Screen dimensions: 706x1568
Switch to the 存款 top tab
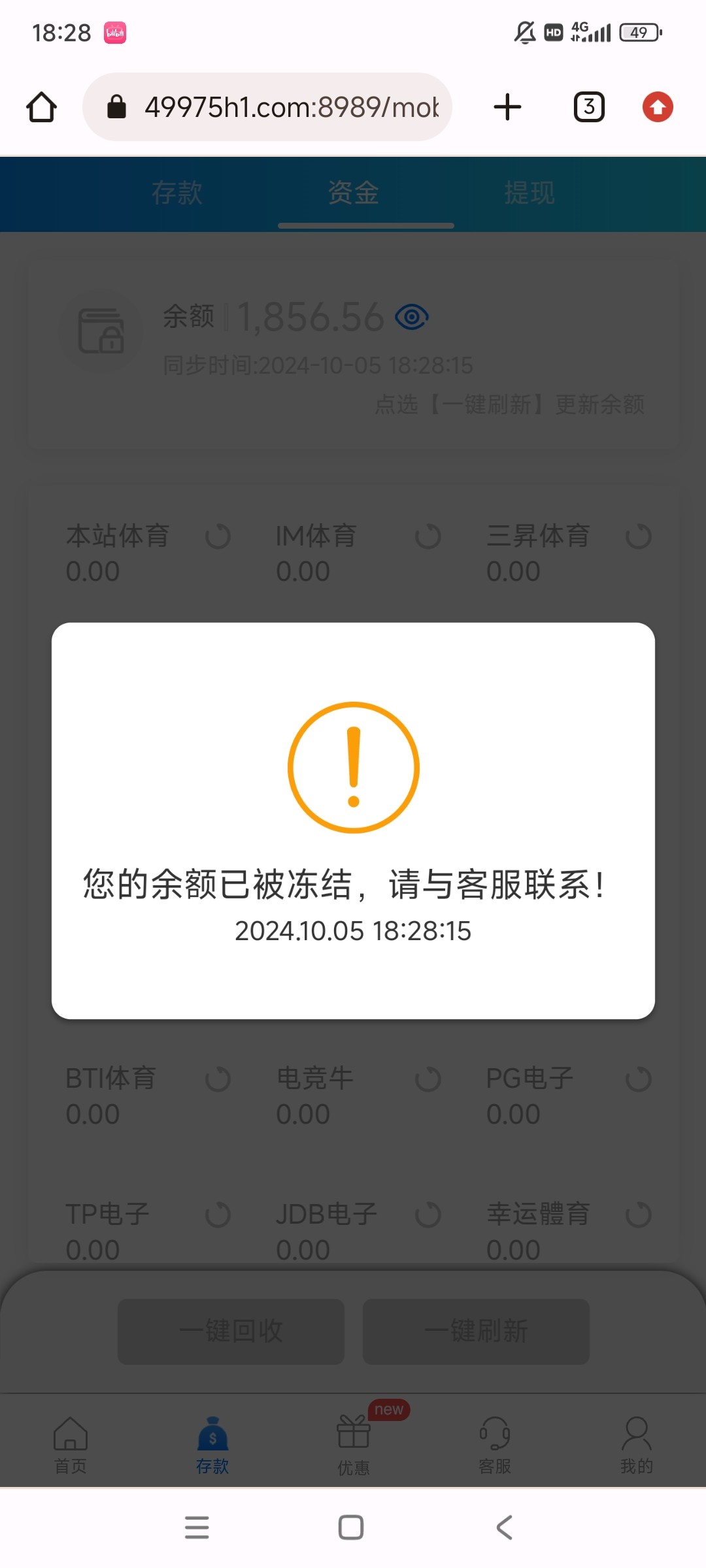coord(177,193)
